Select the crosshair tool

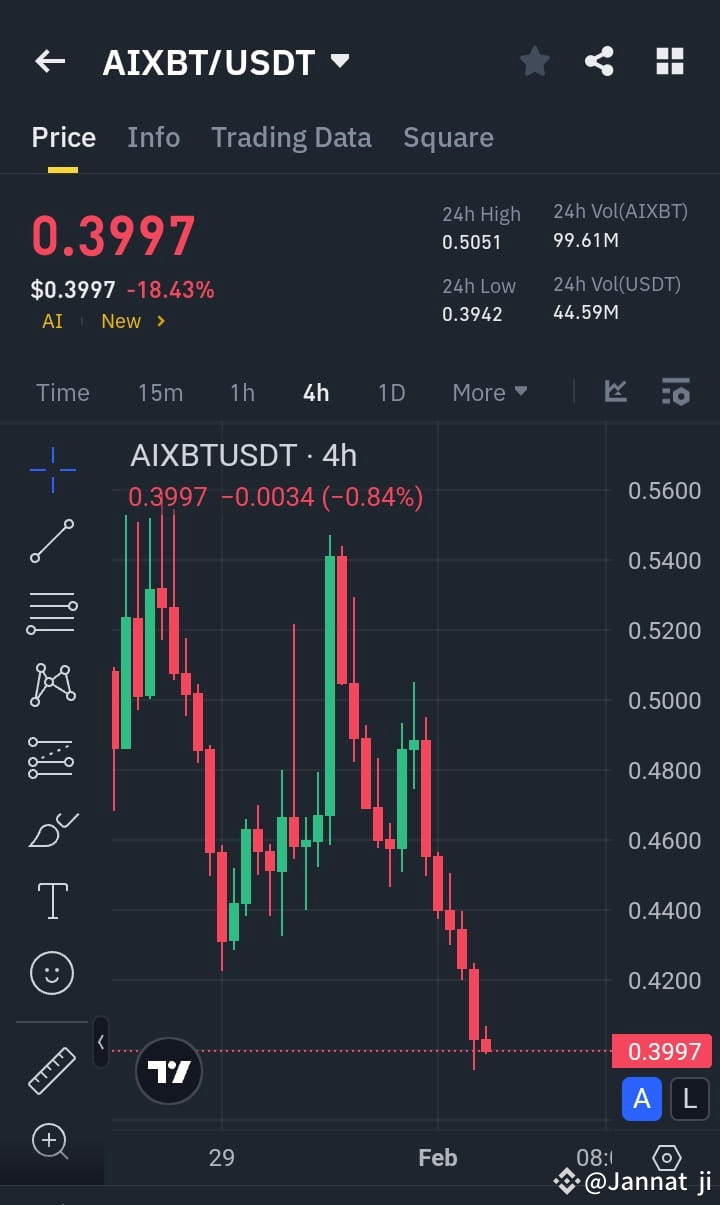coord(51,468)
